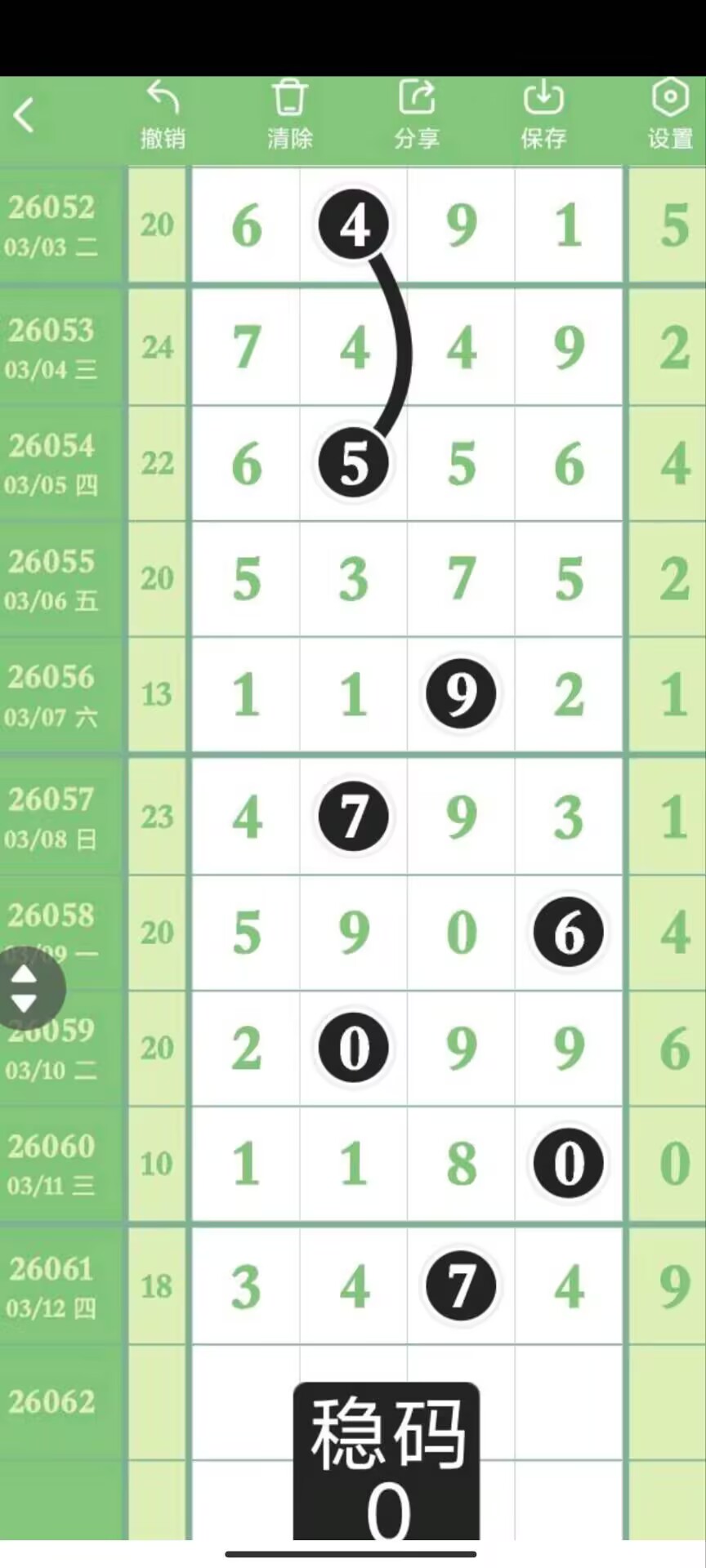Undo the last mark with 撤销
This screenshot has height=1568, width=706.
tap(163, 115)
